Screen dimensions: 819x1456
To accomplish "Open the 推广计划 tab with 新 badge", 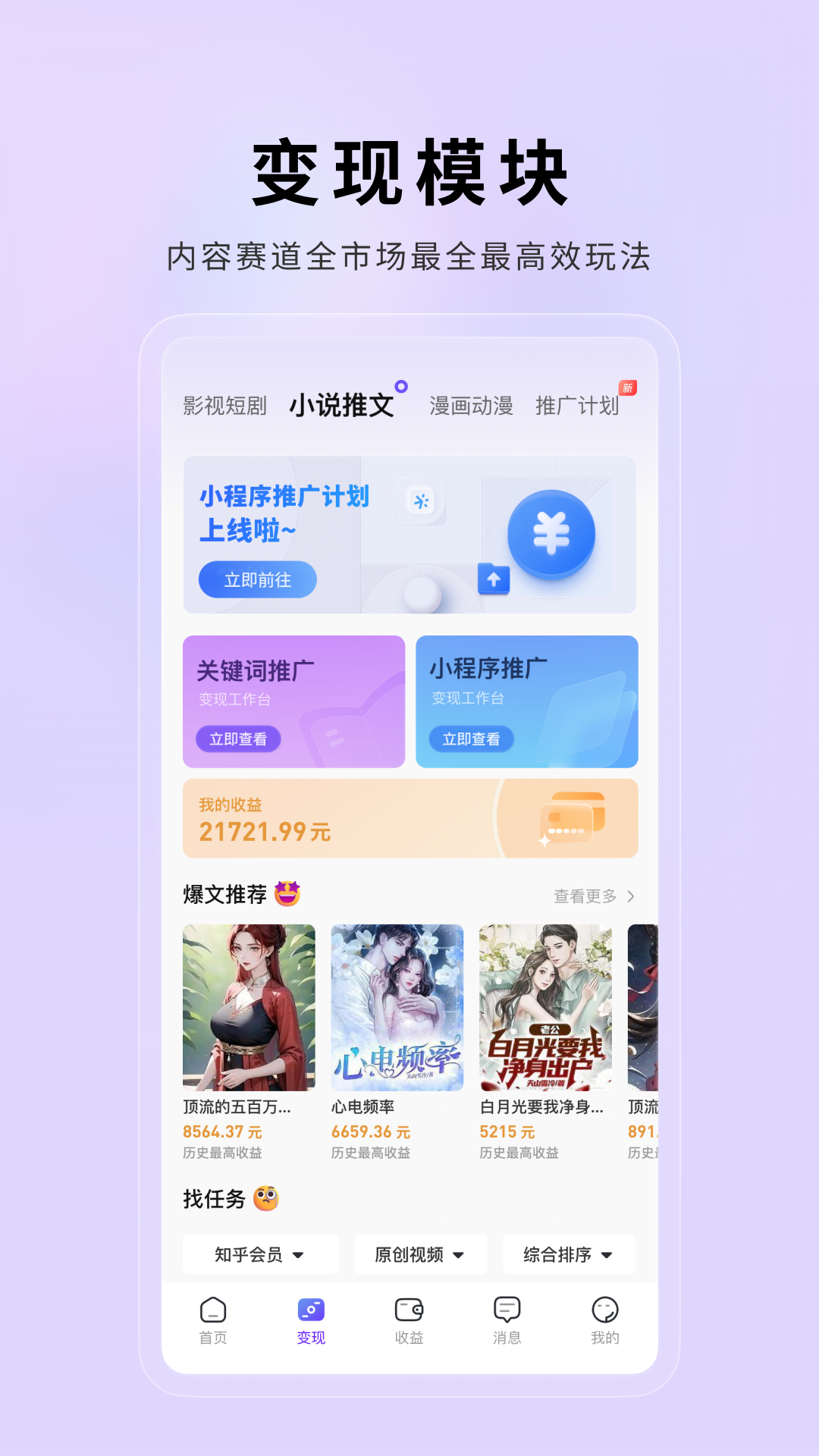I will tap(576, 406).
